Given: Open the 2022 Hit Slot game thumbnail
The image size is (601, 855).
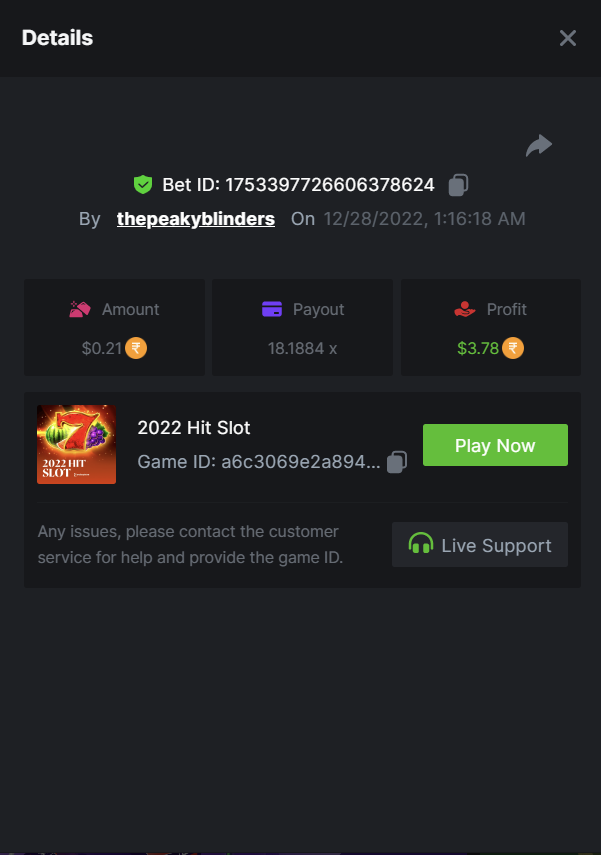Looking at the screenshot, I should click(x=76, y=445).
